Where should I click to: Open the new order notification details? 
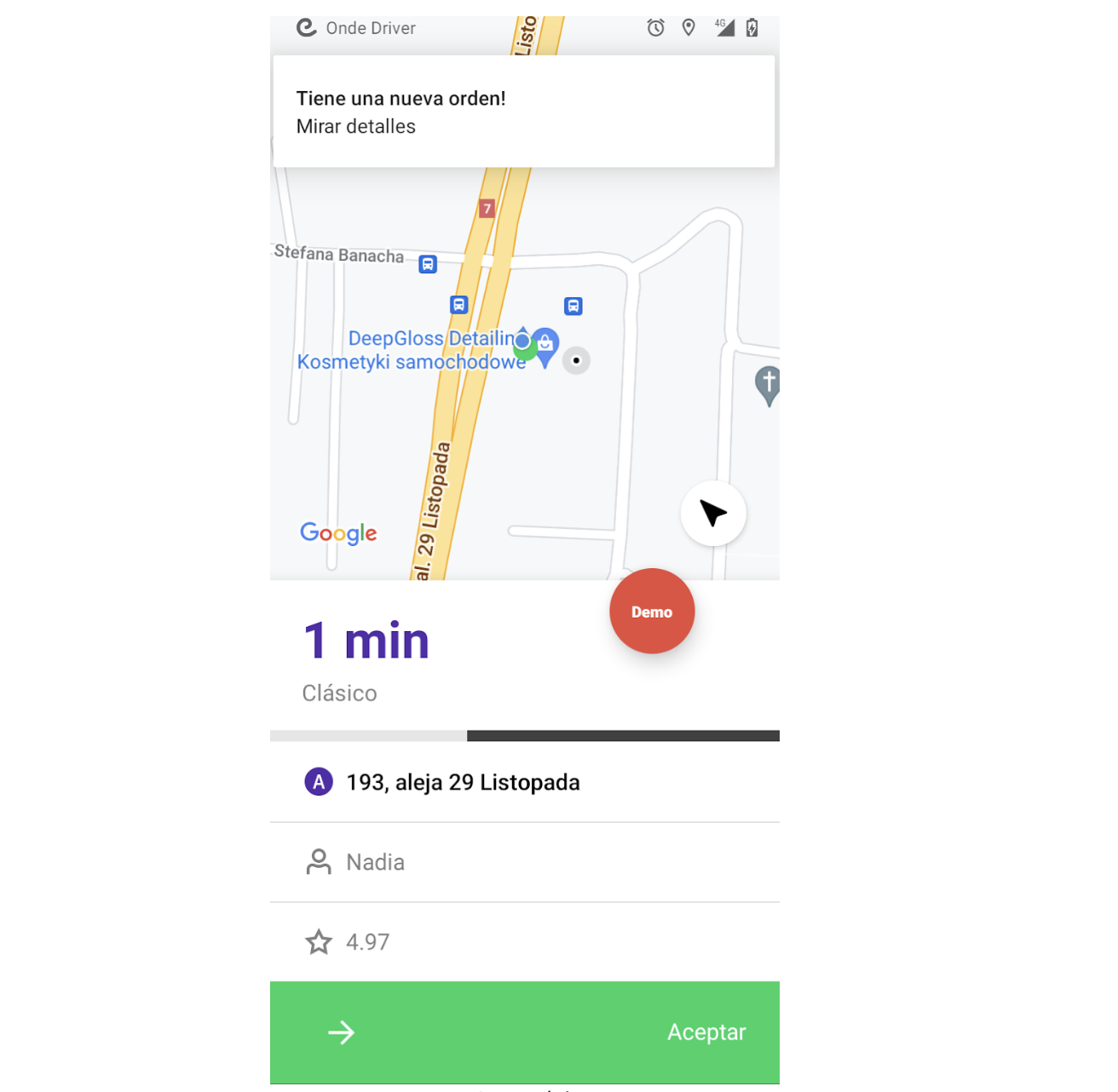(x=523, y=112)
